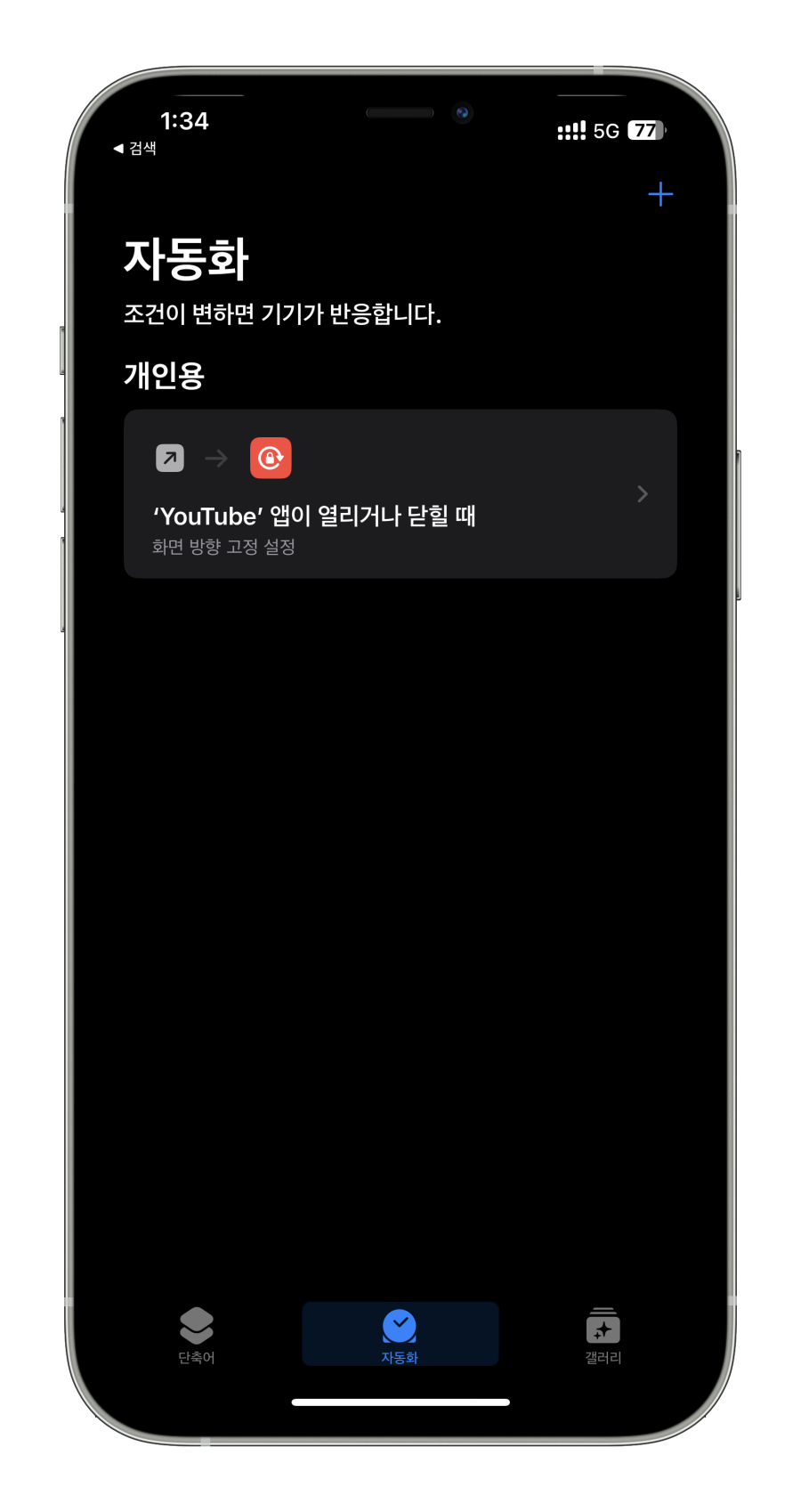Add a new automation with the plus icon

tap(660, 194)
